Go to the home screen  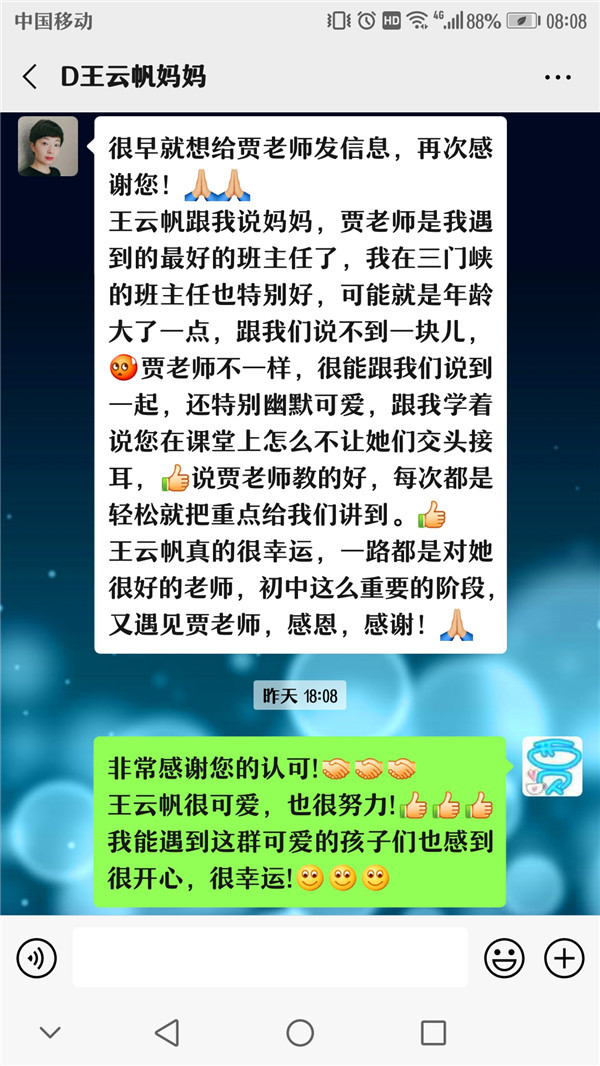click(300, 1033)
